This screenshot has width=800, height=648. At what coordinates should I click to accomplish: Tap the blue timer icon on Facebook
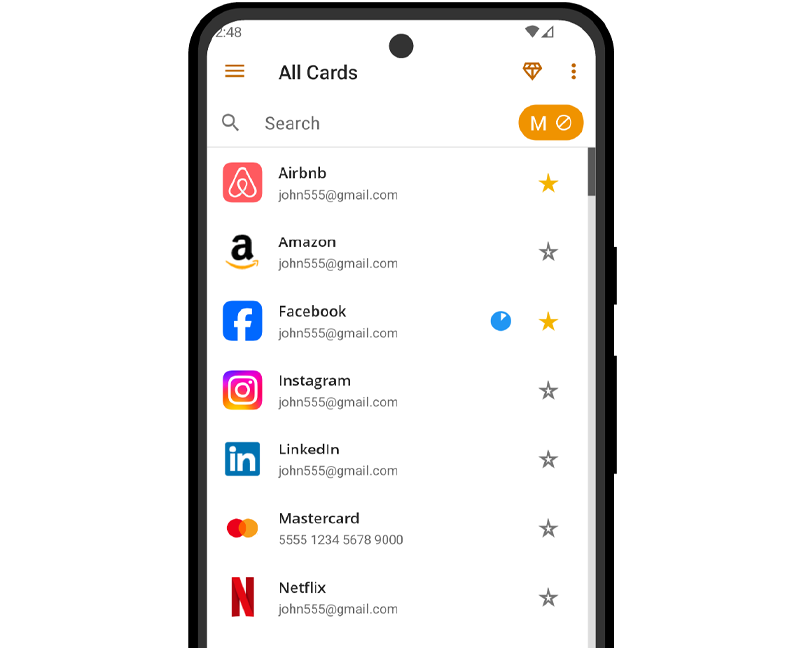pyautogui.click(x=501, y=321)
